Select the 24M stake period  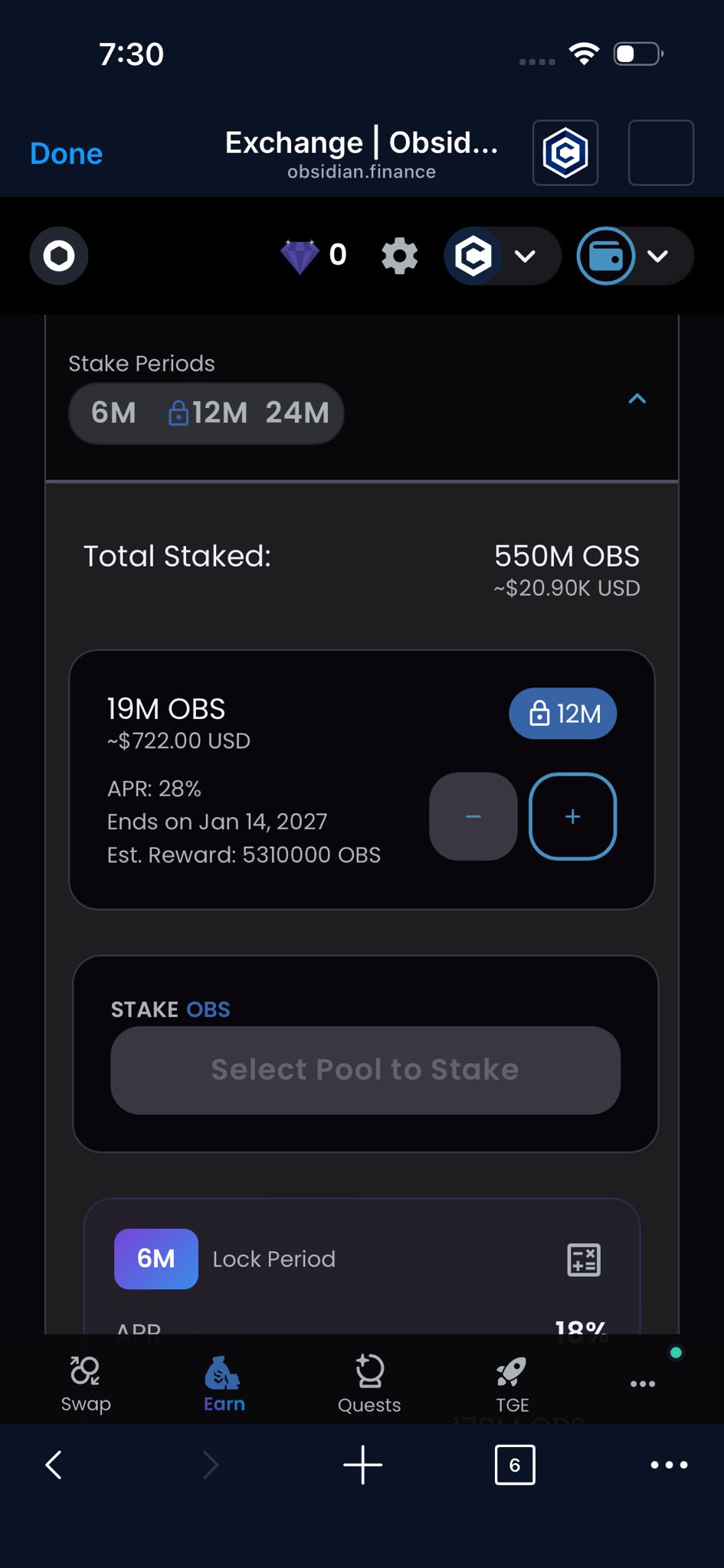pyautogui.click(x=297, y=413)
